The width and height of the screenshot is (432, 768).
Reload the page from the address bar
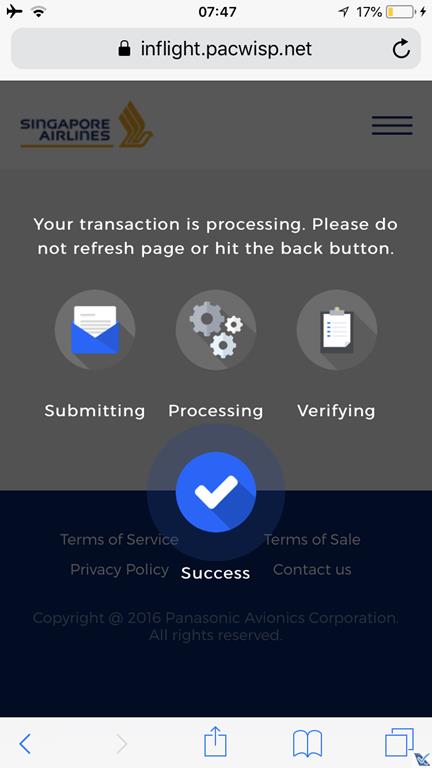[401, 48]
